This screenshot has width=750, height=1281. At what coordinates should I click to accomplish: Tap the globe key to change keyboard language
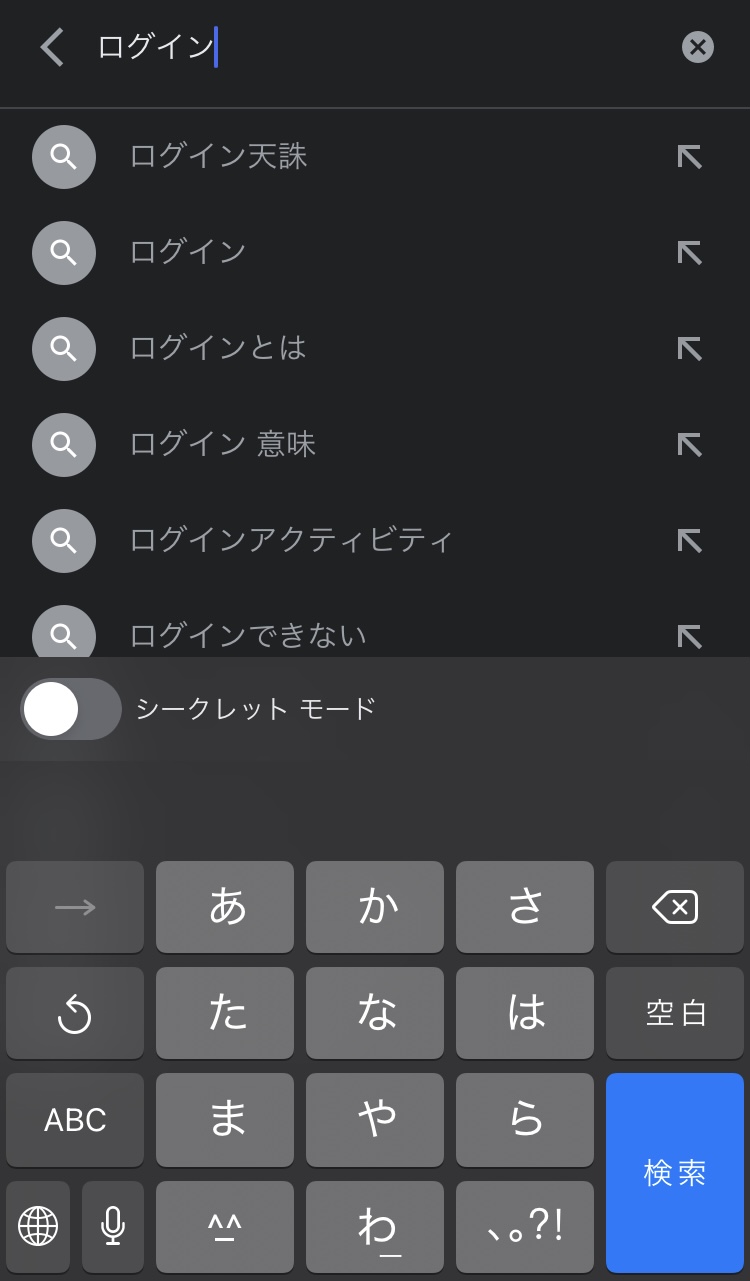pos(38,1226)
